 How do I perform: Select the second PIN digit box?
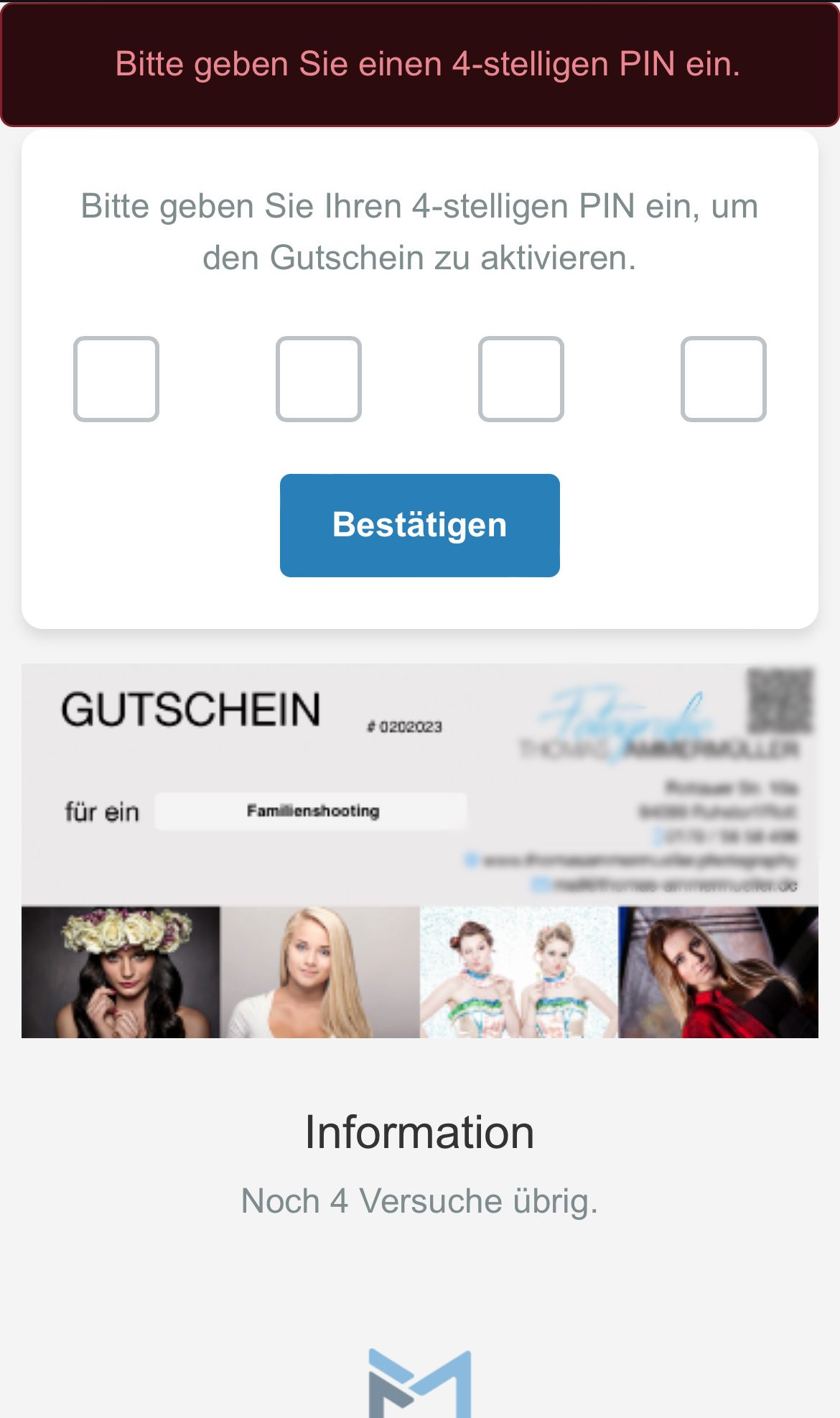tap(319, 379)
